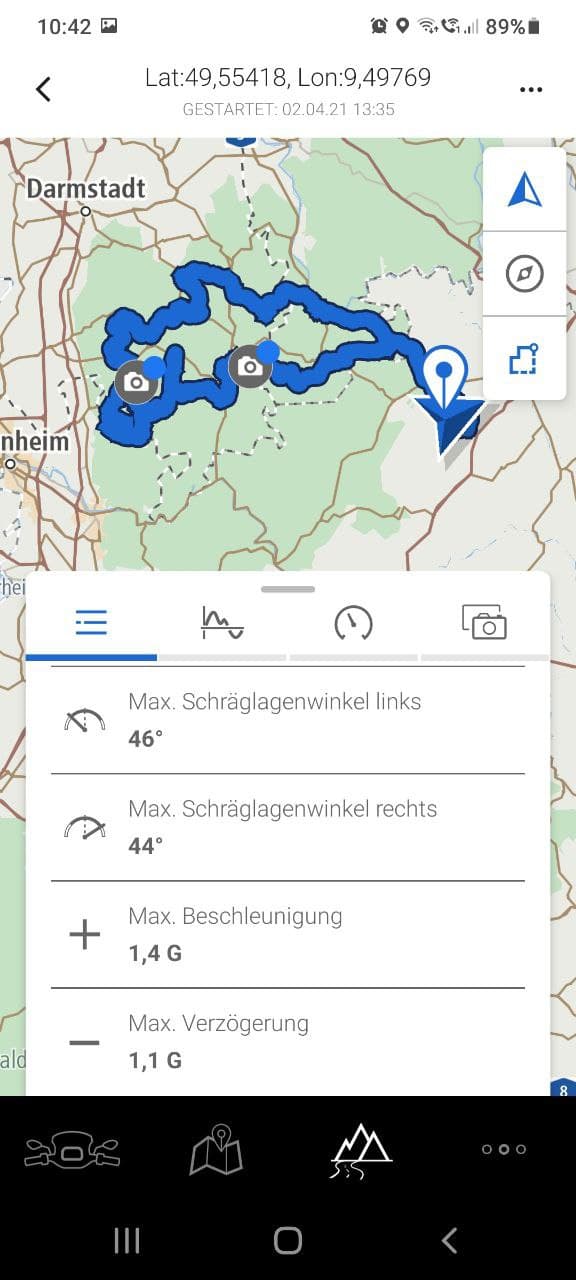Tap the system home button
Image resolution: width=576 pixels, height=1280 pixels.
(x=288, y=1241)
